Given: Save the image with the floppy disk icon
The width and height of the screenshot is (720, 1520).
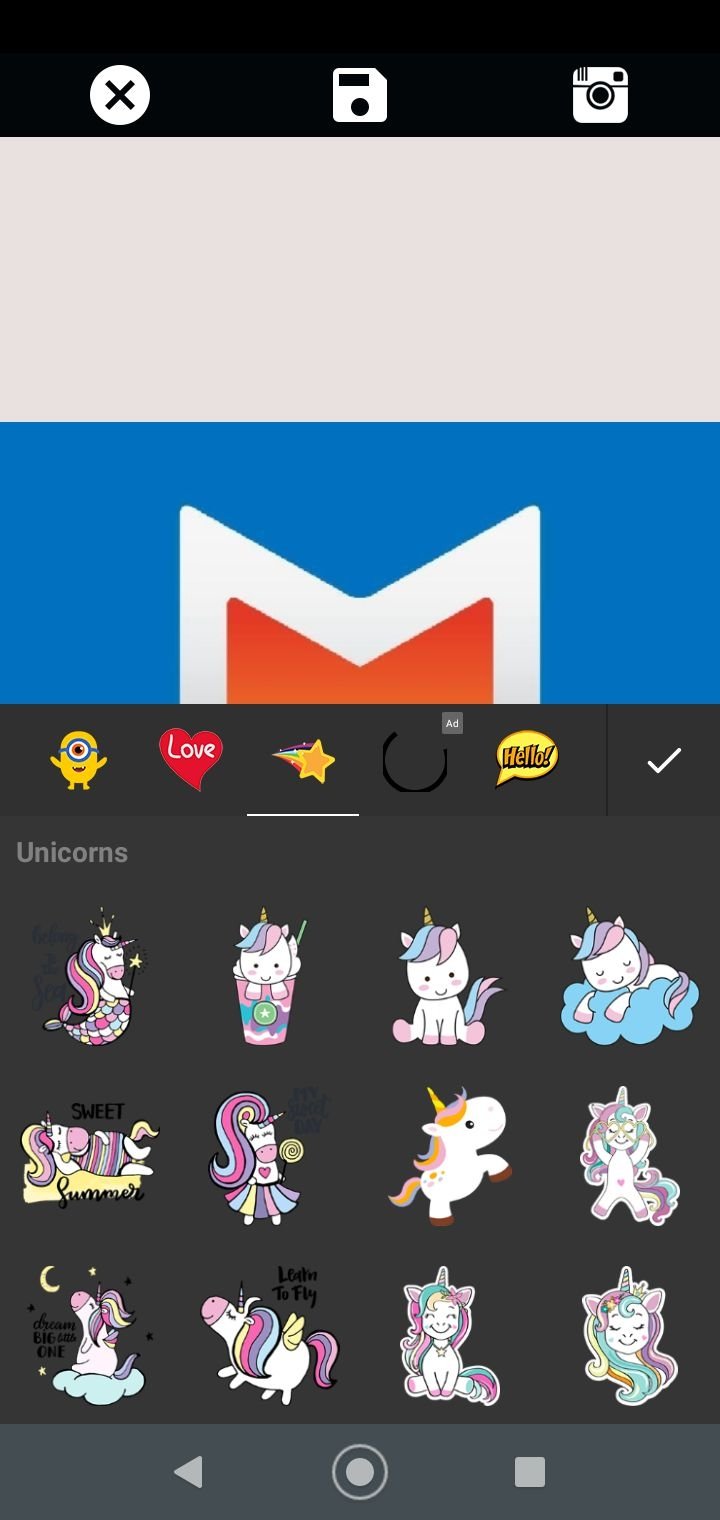Looking at the screenshot, I should pyautogui.click(x=360, y=95).
